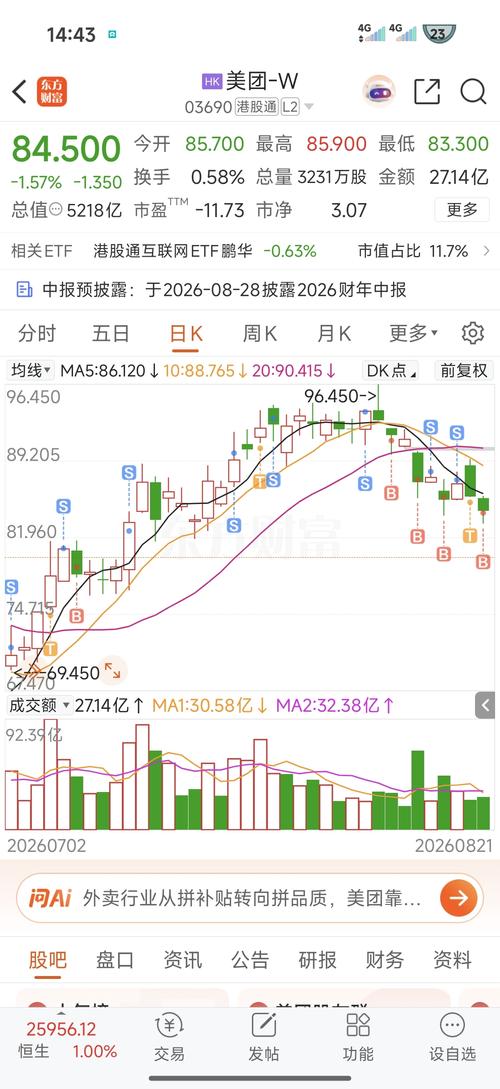Image resolution: width=500 pixels, height=1089 pixels.
Task: Select the 周K chart tab
Action: (260, 333)
